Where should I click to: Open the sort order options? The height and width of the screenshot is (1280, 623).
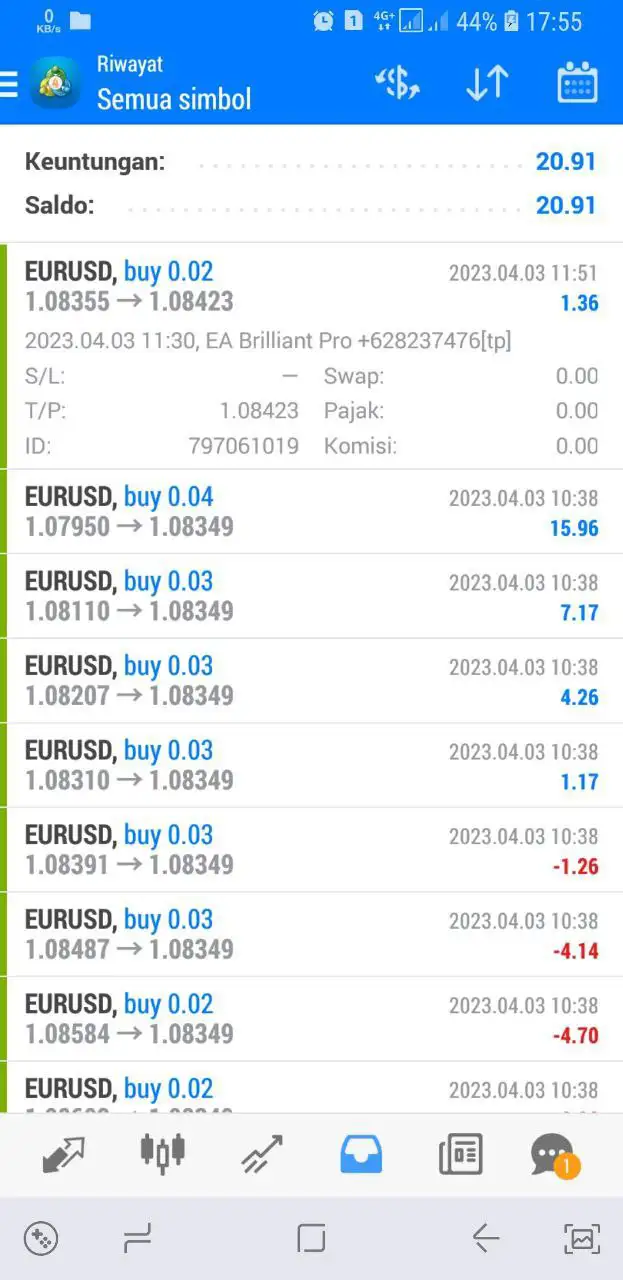coord(487,84)
